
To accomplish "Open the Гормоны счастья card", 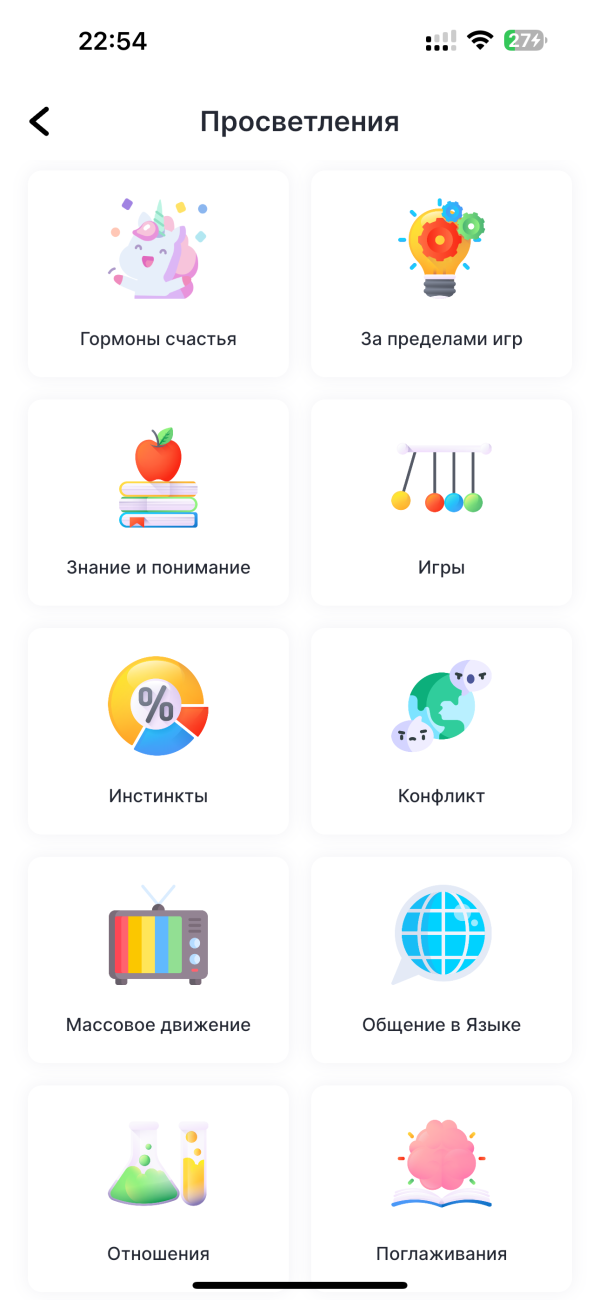I will coord(158,273).
